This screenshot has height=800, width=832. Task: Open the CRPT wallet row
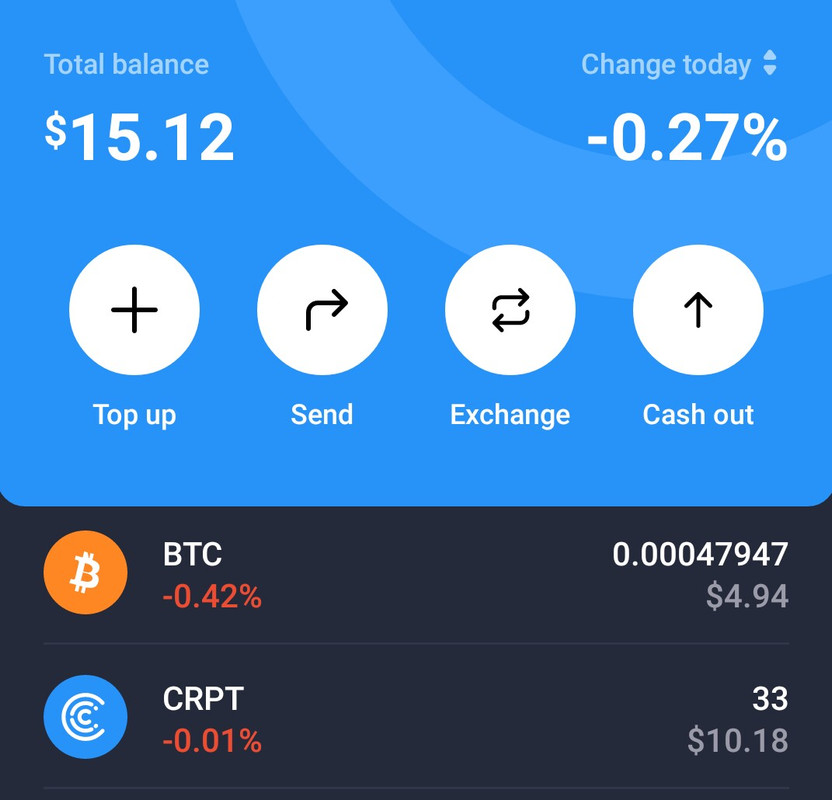(416, 718)
